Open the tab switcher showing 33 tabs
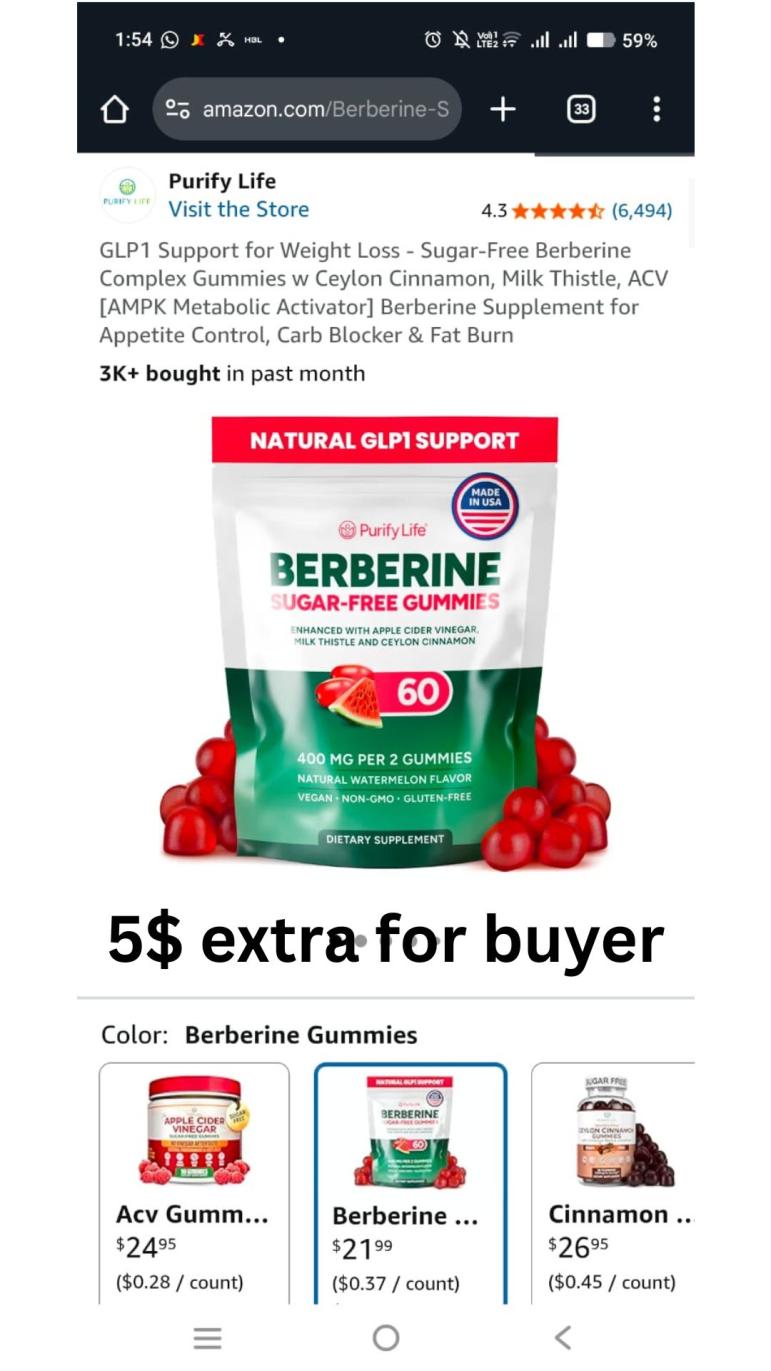This screenshot has height=1371, width=771. (x=581, y=109)
